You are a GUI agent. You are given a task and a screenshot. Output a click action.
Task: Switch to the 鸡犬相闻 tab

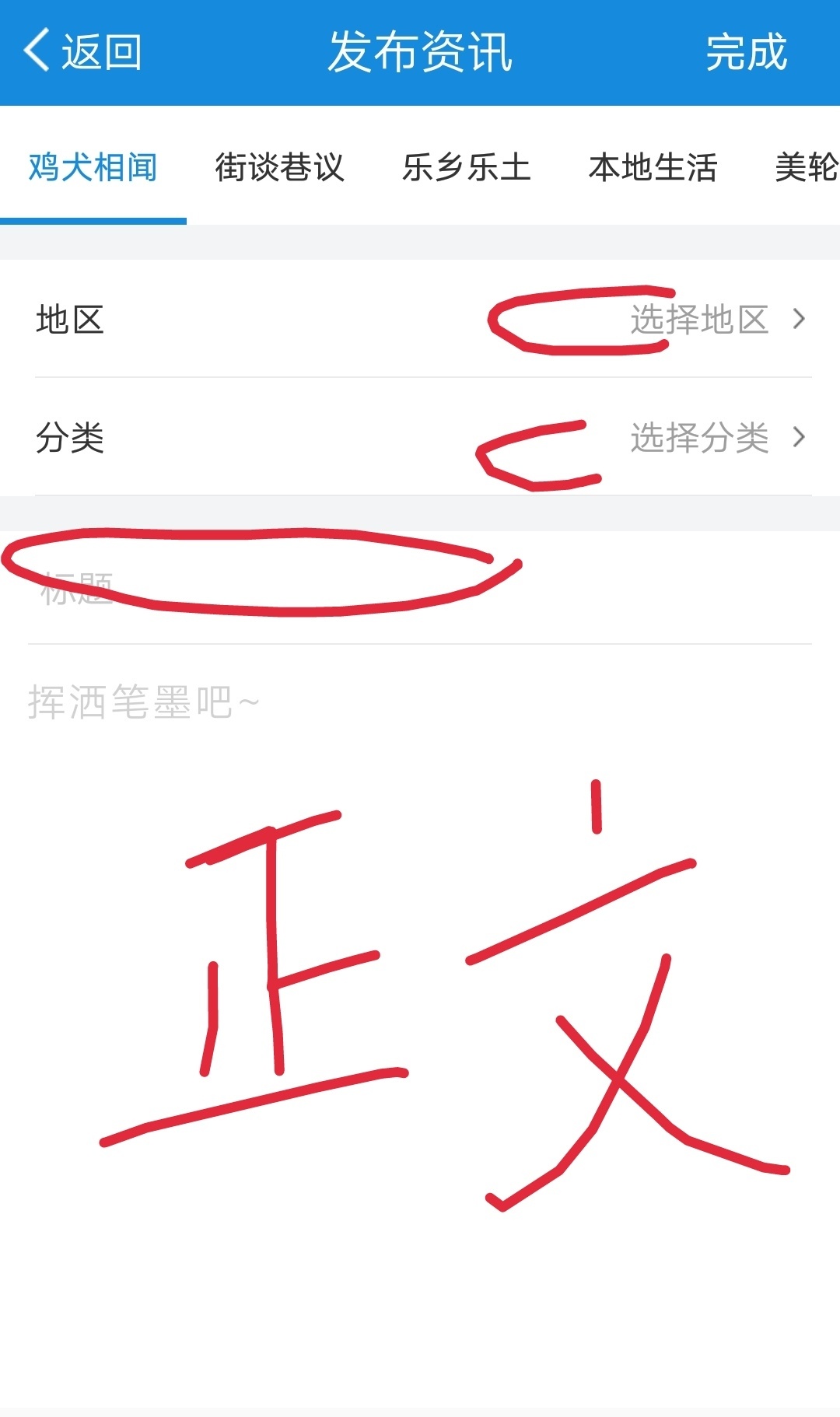click(93, 167)
